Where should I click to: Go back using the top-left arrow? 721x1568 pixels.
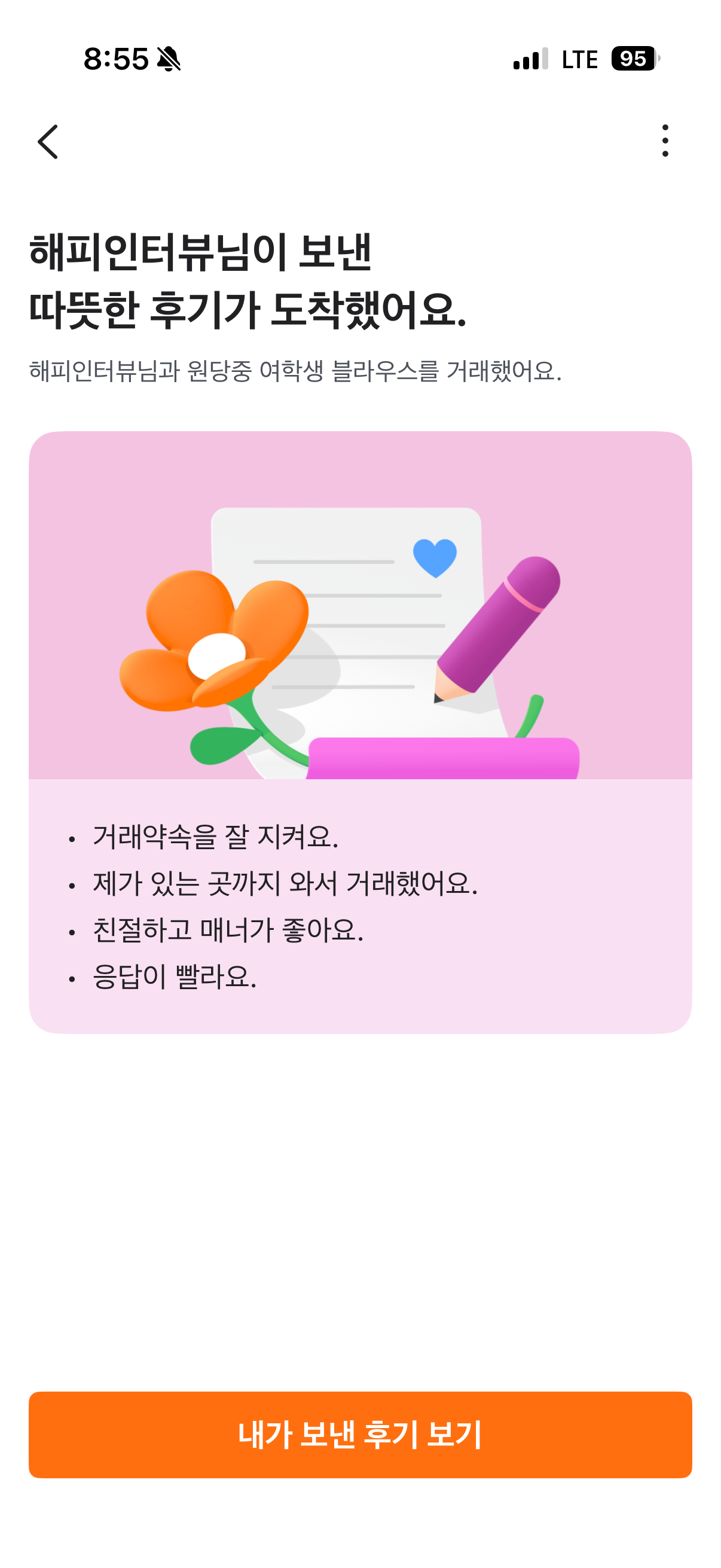click(48, 142)
